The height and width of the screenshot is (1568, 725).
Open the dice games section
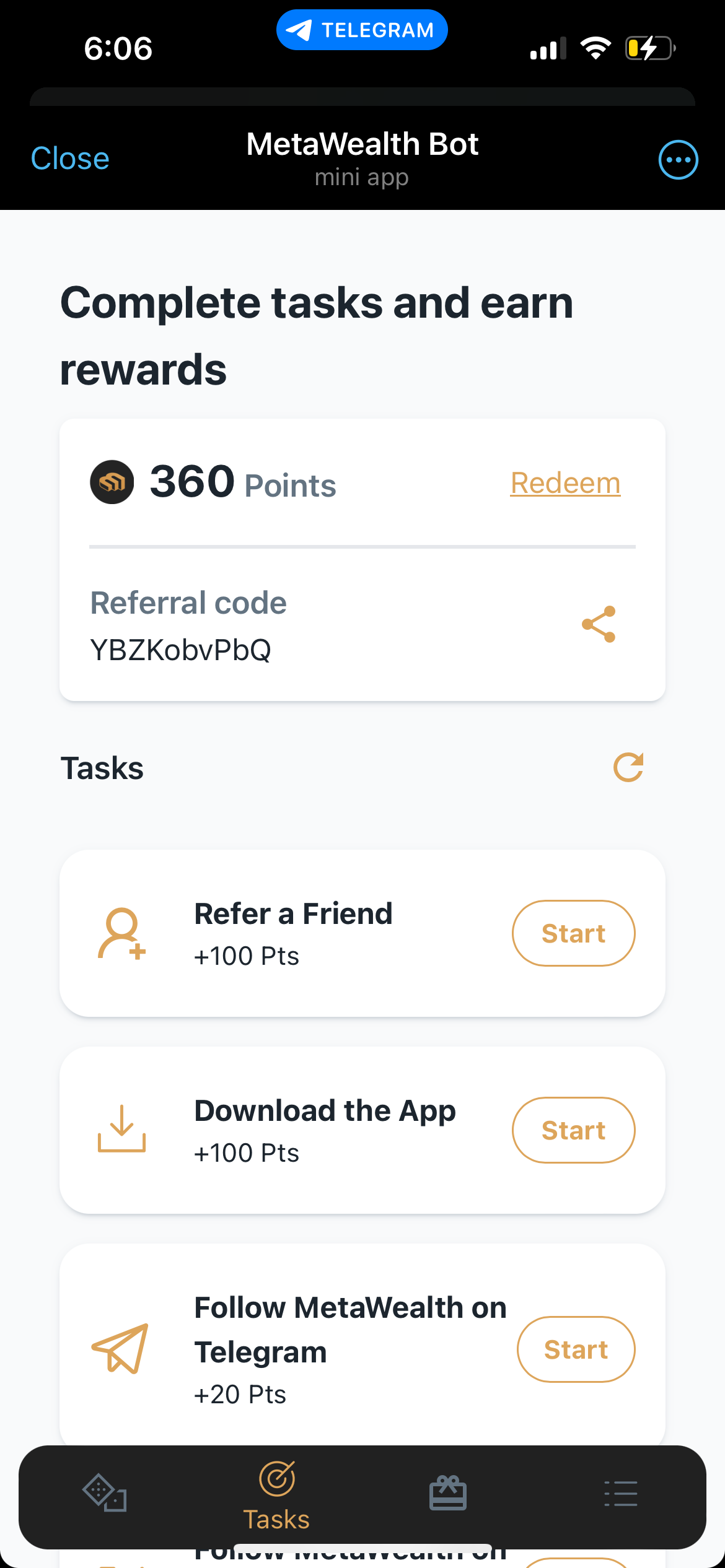click(104, 1492)
